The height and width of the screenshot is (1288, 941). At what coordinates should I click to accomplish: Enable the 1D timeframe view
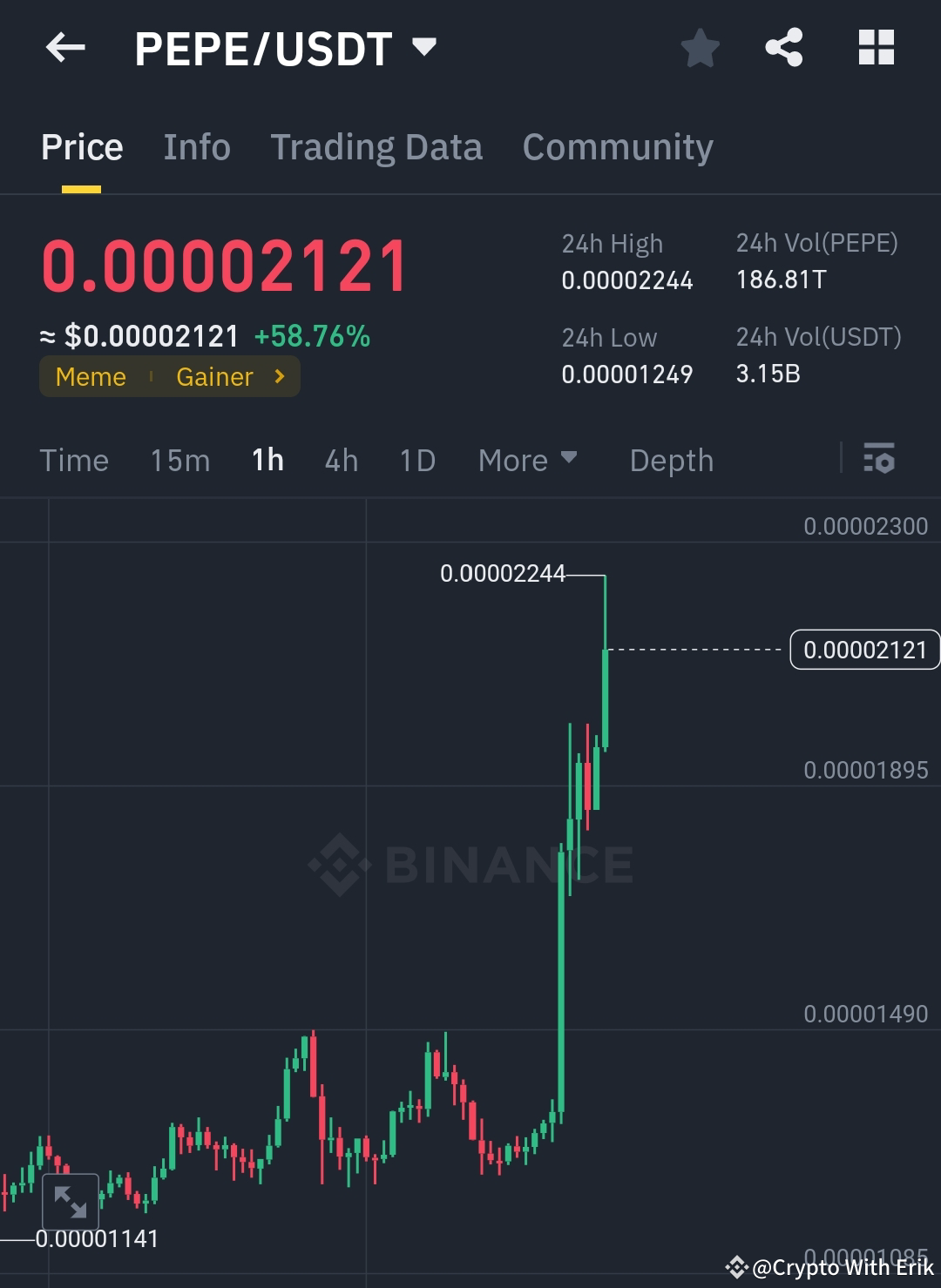click(x=416, y=460)
